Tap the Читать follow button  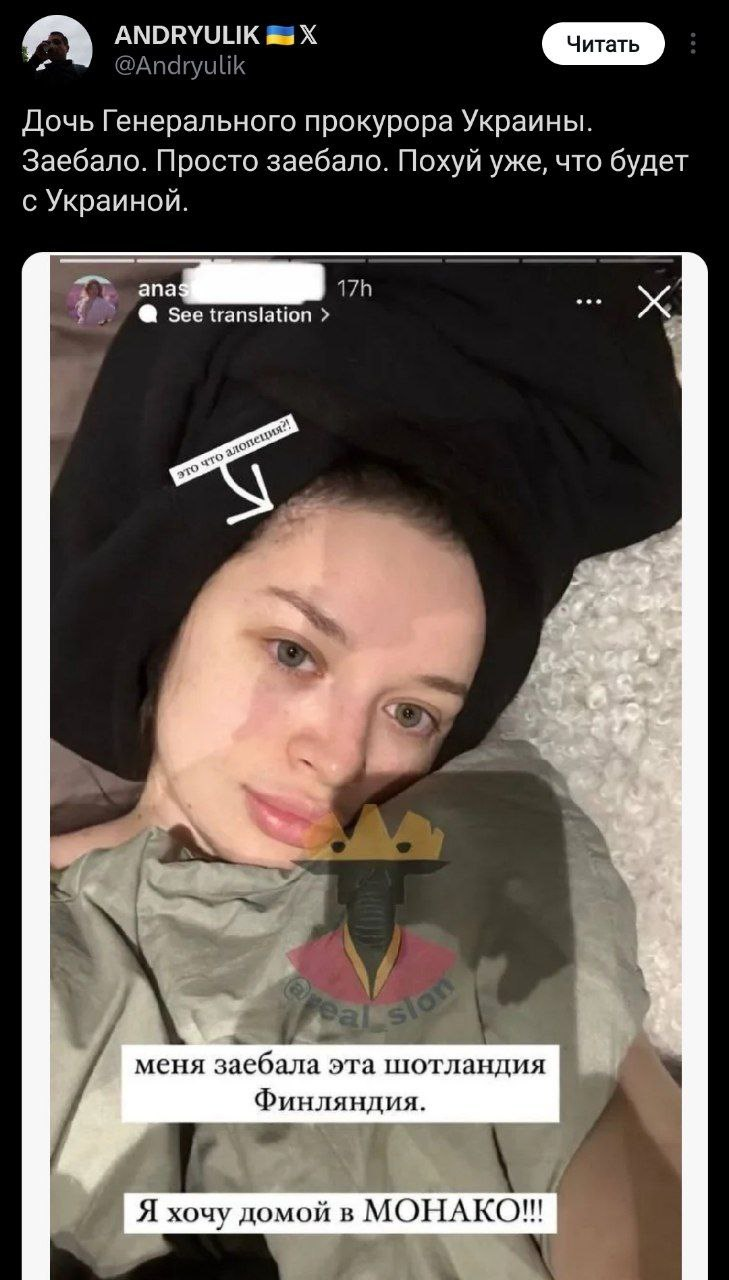(x=602, y=44)
